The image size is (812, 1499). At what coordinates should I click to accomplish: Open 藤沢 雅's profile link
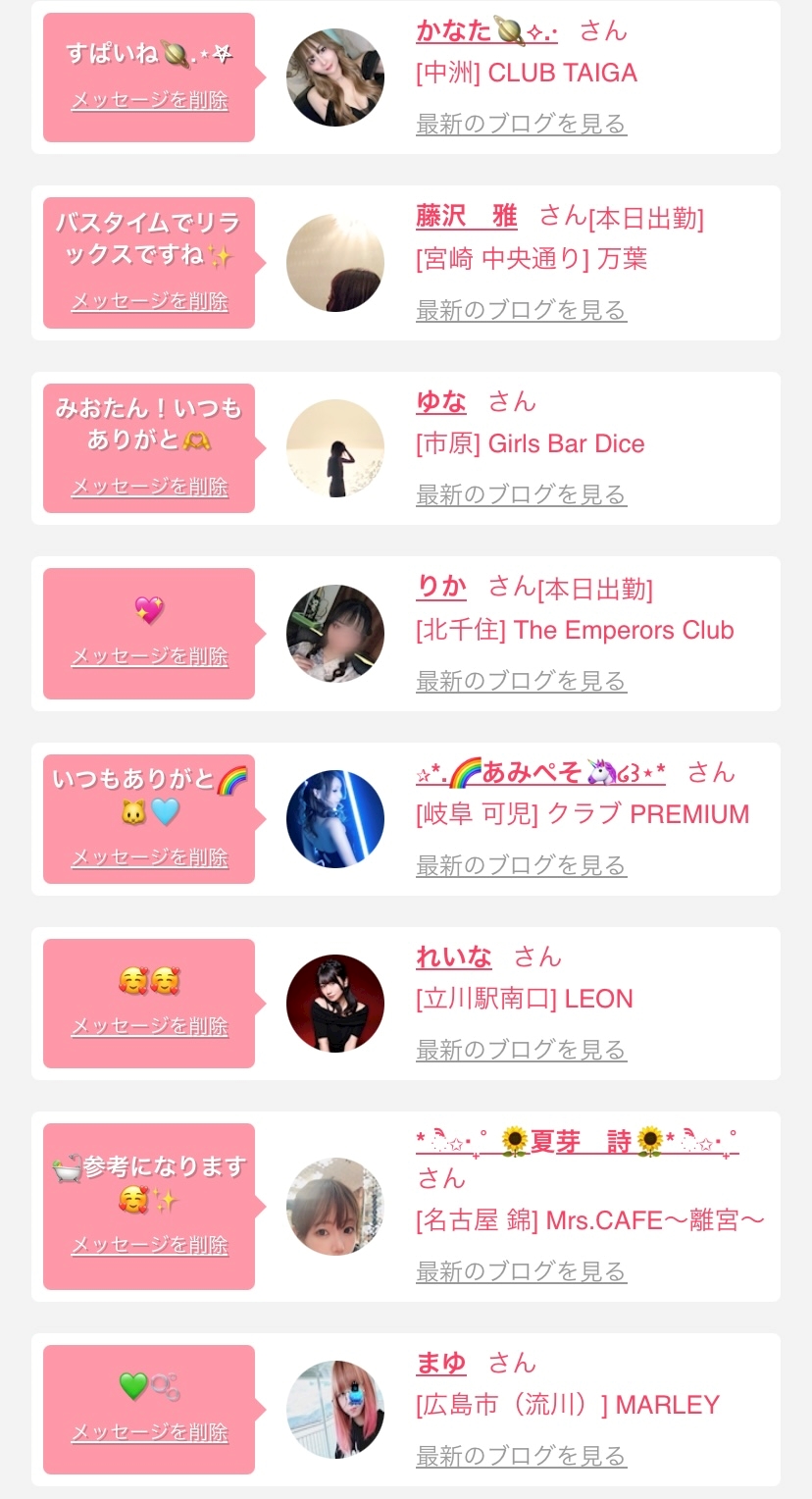[466, 217]
